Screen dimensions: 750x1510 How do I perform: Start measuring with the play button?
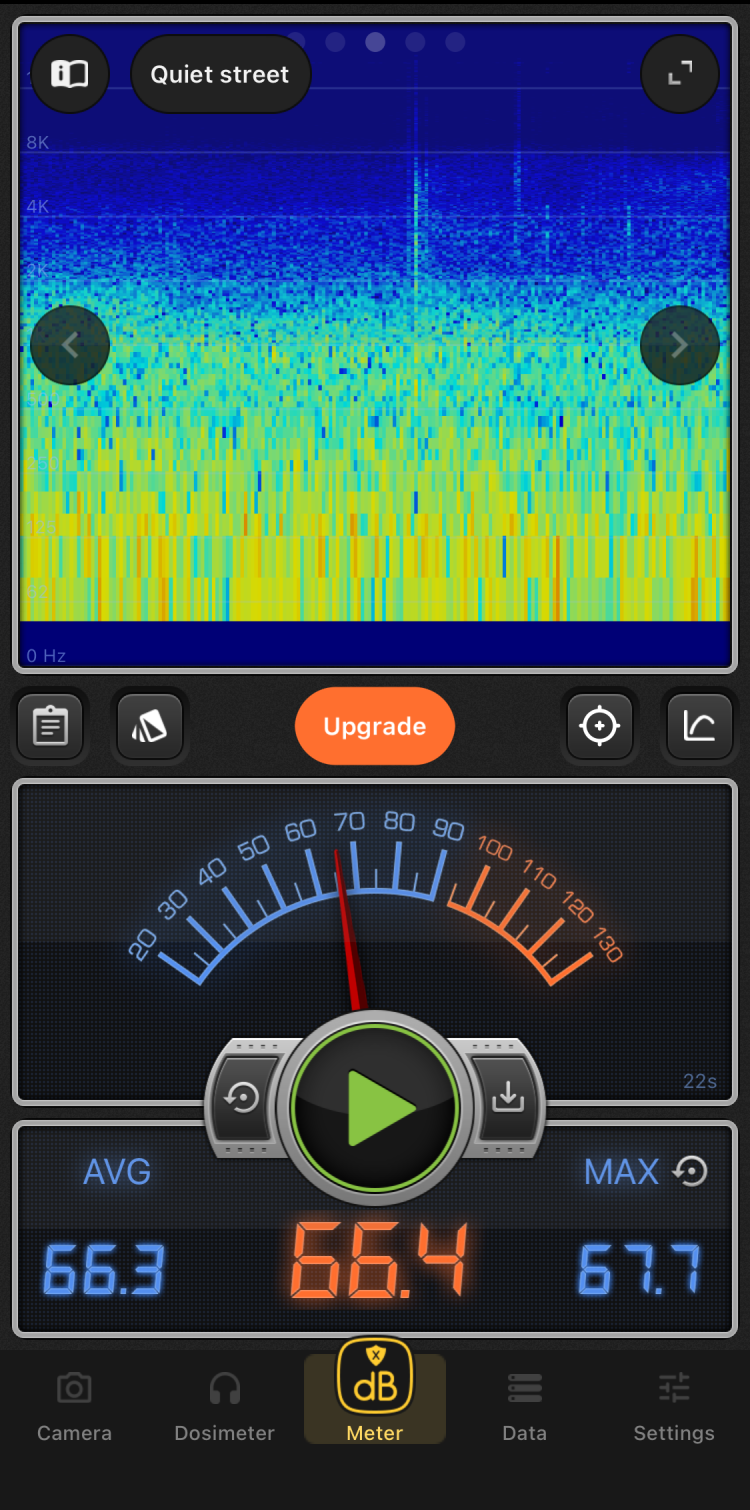coord(375,1107)
